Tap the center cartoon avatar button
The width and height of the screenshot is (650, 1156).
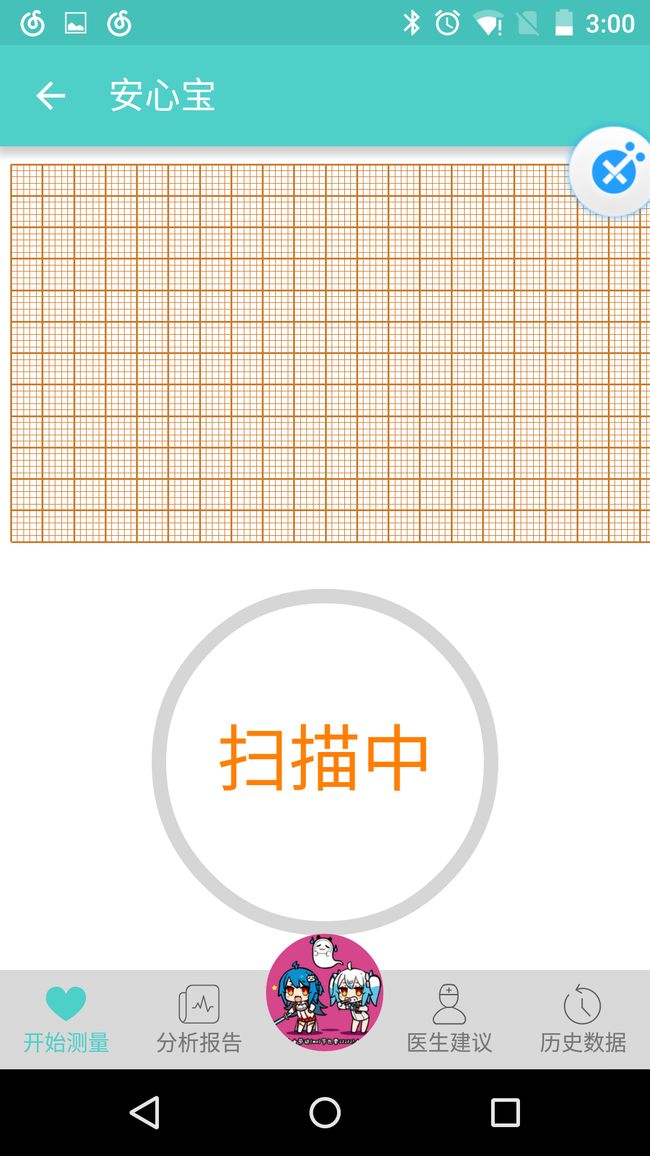[325, 992]
